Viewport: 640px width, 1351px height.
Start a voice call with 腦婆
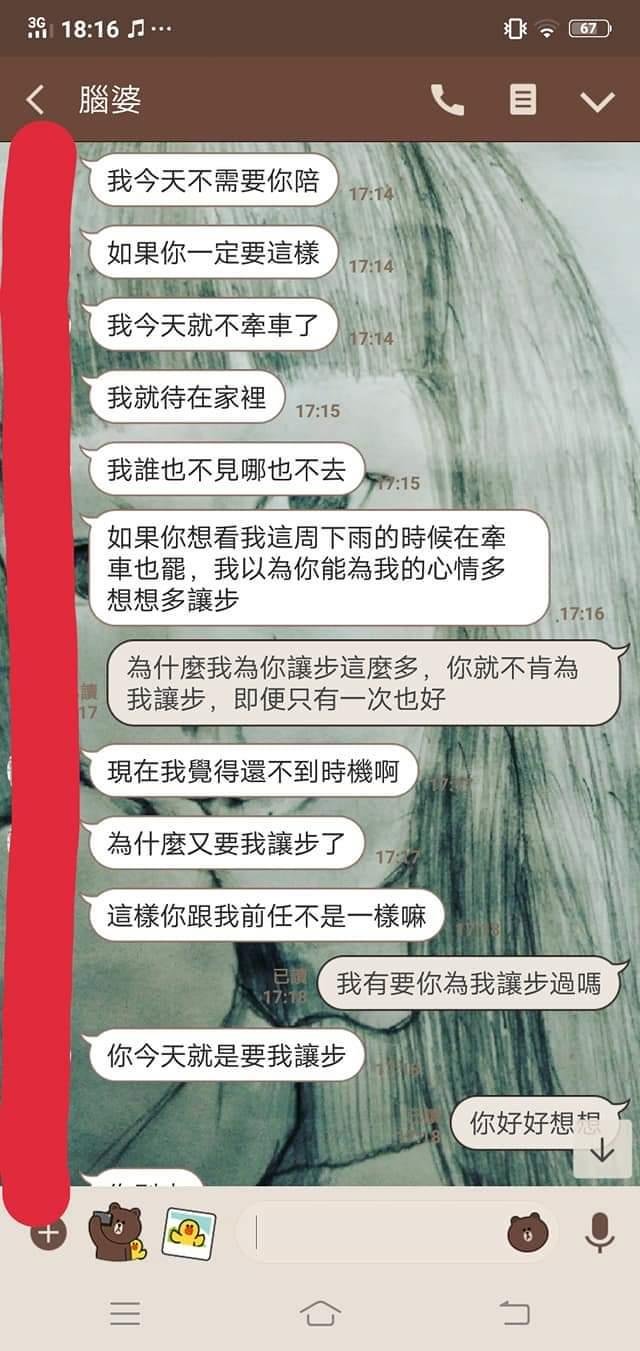pyautogui.click(x=447, y=100)
